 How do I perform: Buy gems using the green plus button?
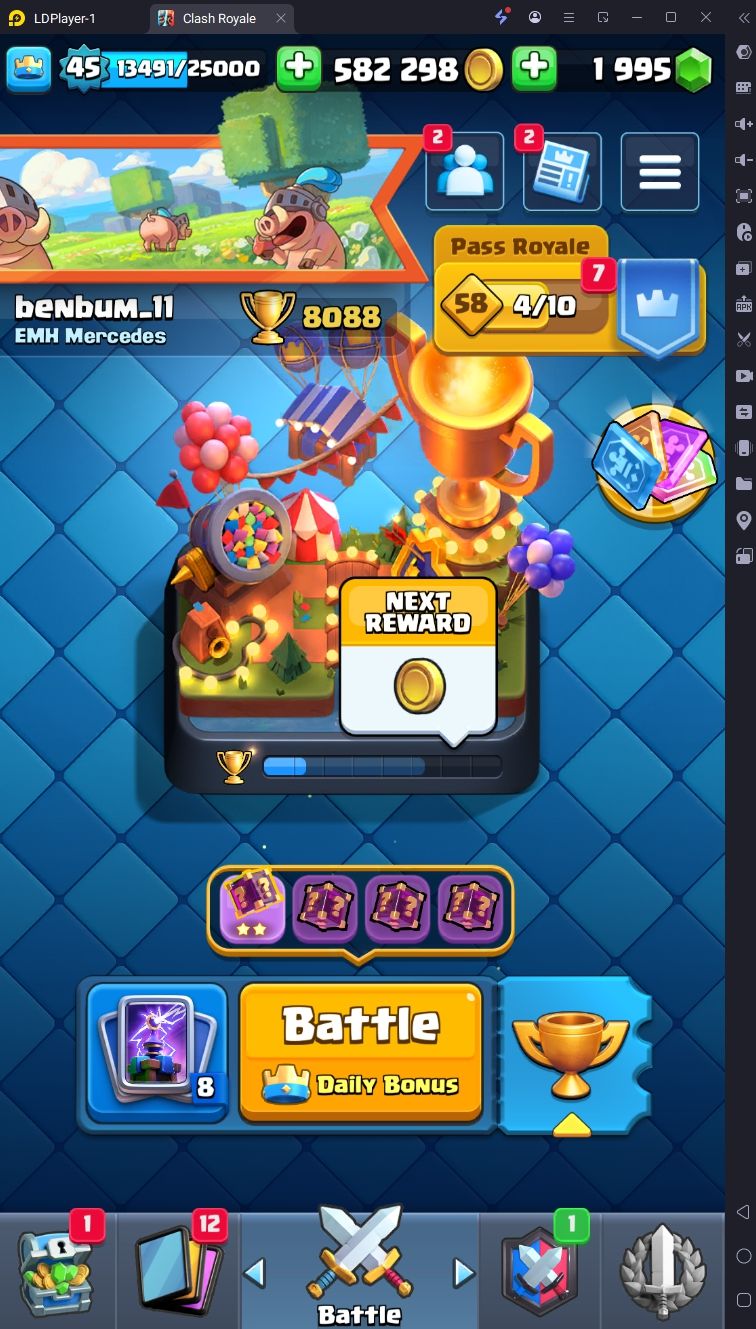[534, 68]
